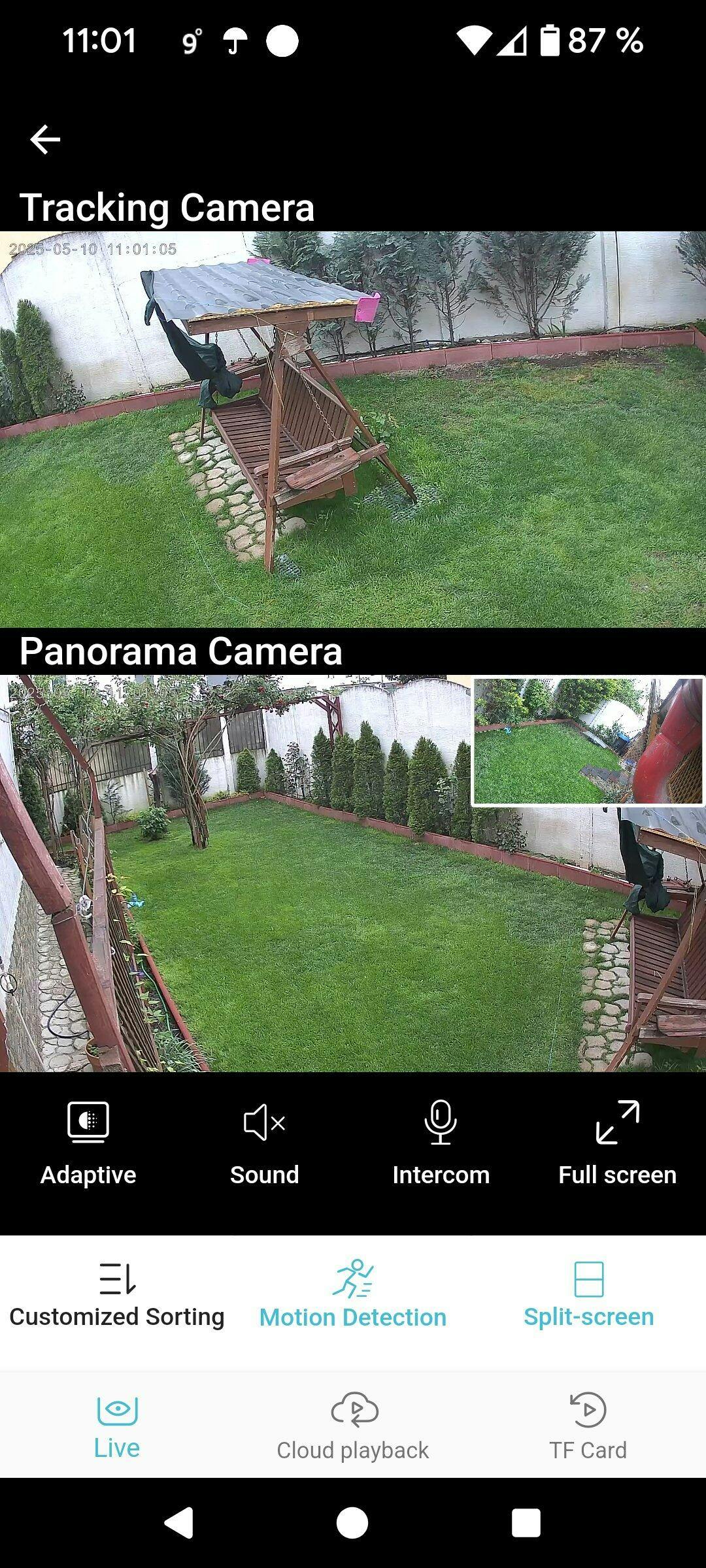Open the picture-in-picture preview in Panorama Camera

pyautogui.click(x=588, y=741)
